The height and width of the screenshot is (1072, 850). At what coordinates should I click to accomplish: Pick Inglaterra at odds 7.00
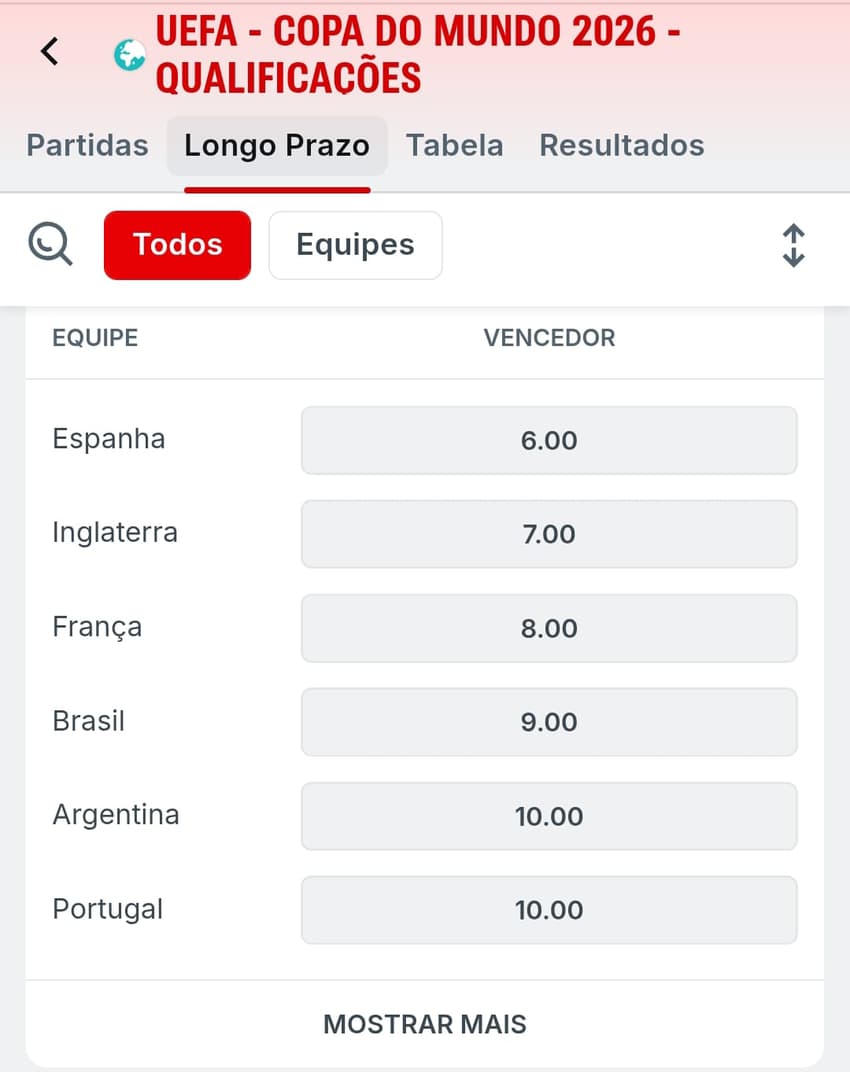tap(549, 534)
